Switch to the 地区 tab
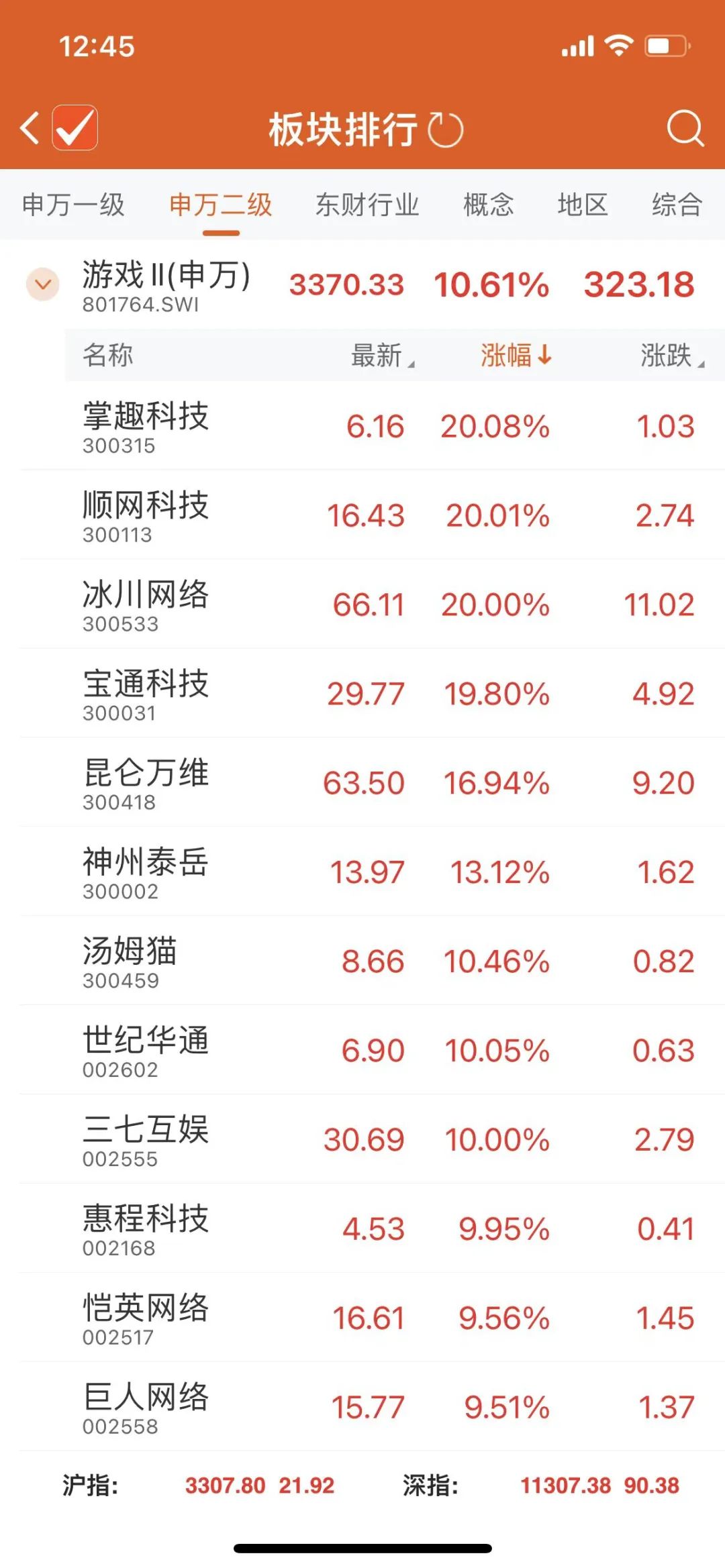This screenshot has height=1568, width=725. pyautogui.click(x=582, y=205)
